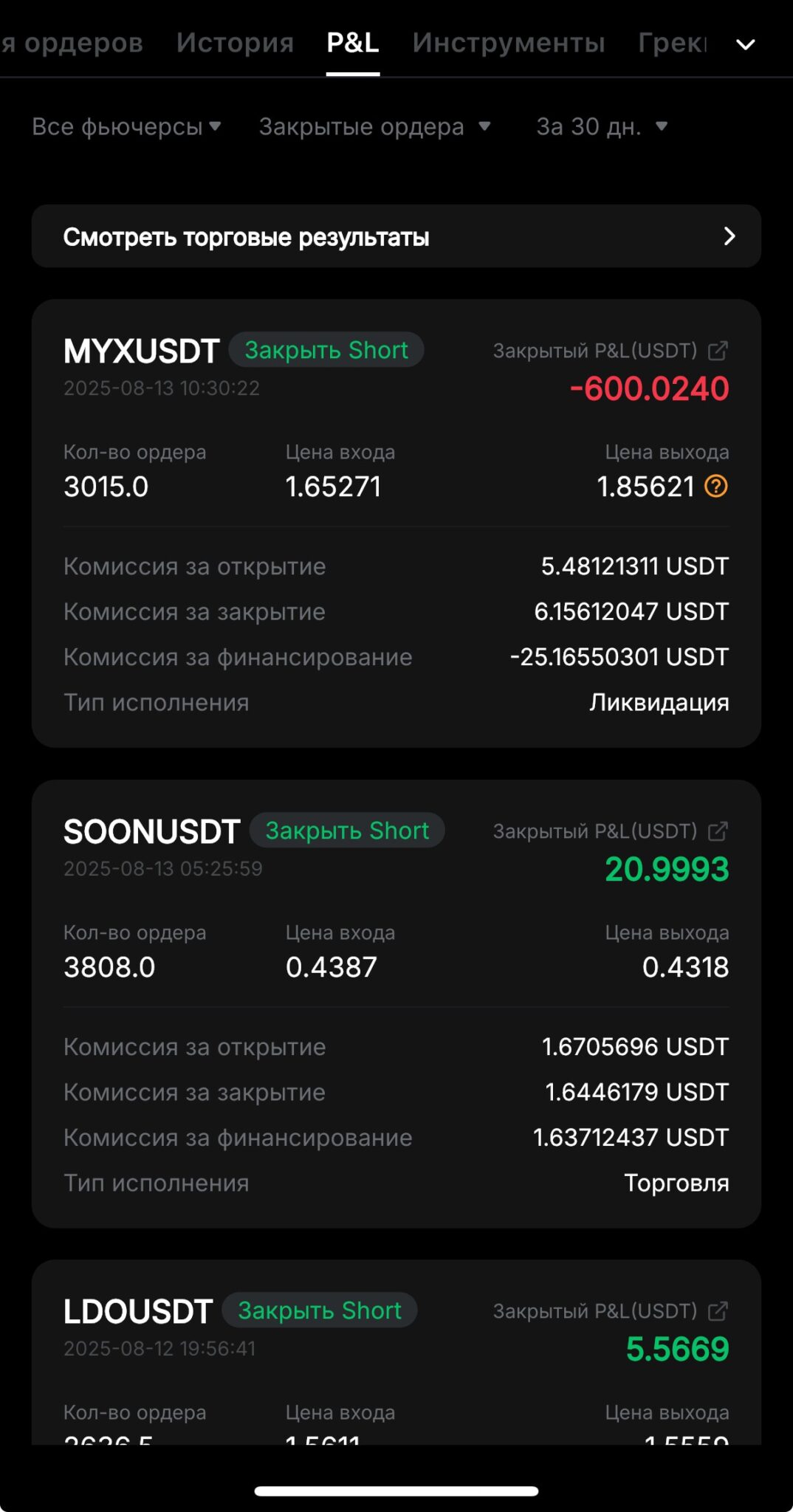Select the Греки tab

click(x=673, y=43)
